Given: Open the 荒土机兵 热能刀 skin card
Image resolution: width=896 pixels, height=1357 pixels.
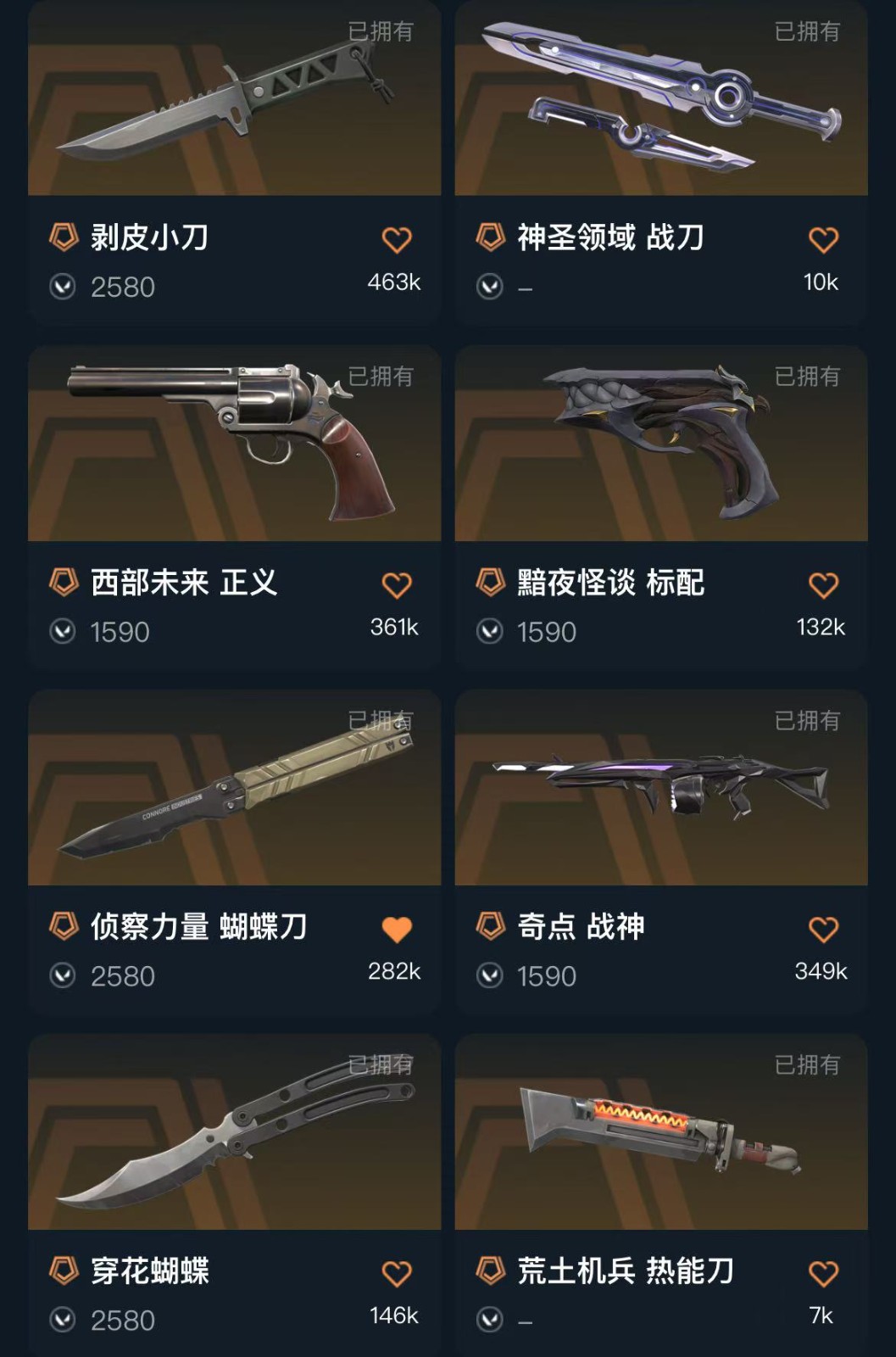Looking at the screenshot, I should click(660, 1132).
